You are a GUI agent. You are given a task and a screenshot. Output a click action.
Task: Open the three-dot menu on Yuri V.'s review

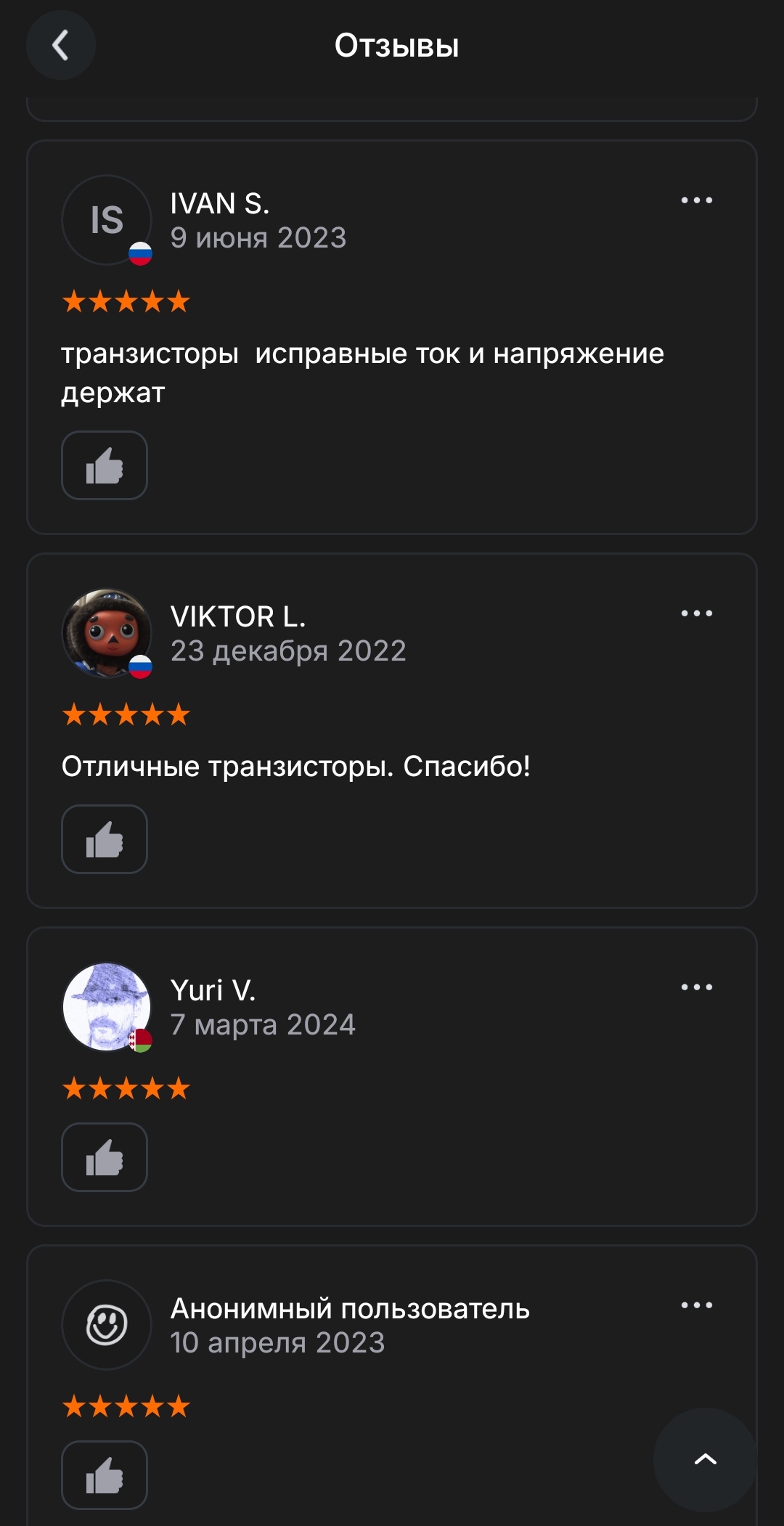point(696,987)
